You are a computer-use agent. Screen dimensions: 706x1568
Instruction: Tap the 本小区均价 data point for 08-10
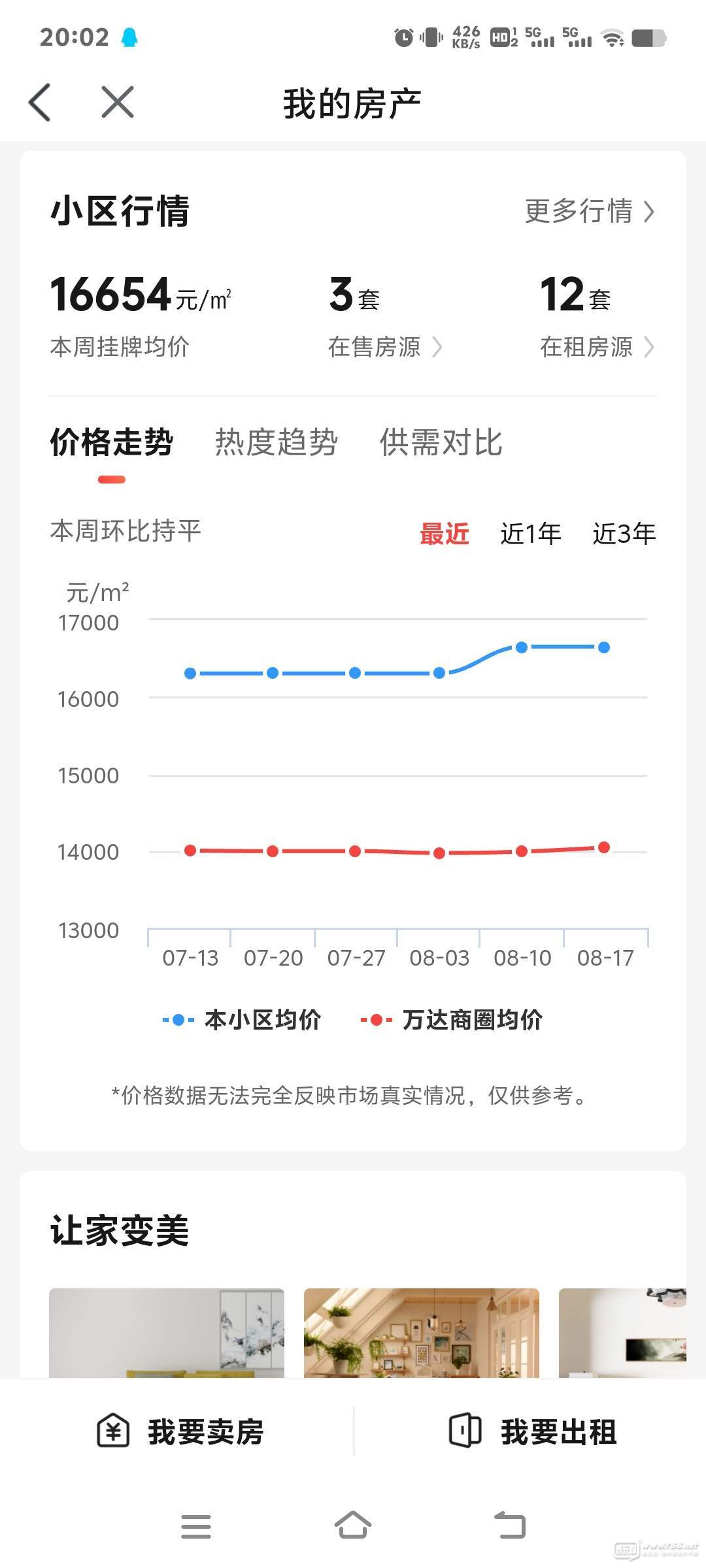[x=522, y=647]
